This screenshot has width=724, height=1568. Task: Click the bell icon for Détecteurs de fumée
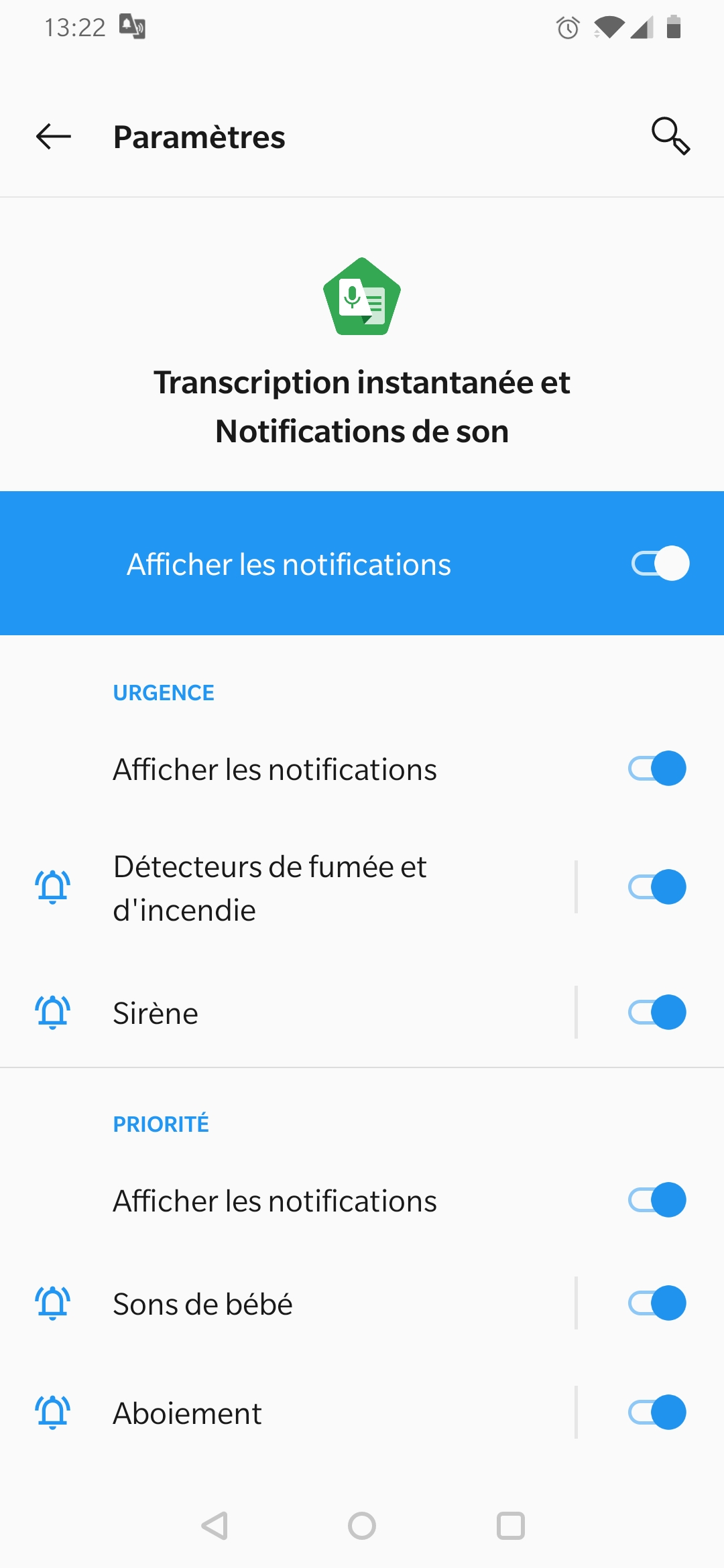click(x=52, y=886)
